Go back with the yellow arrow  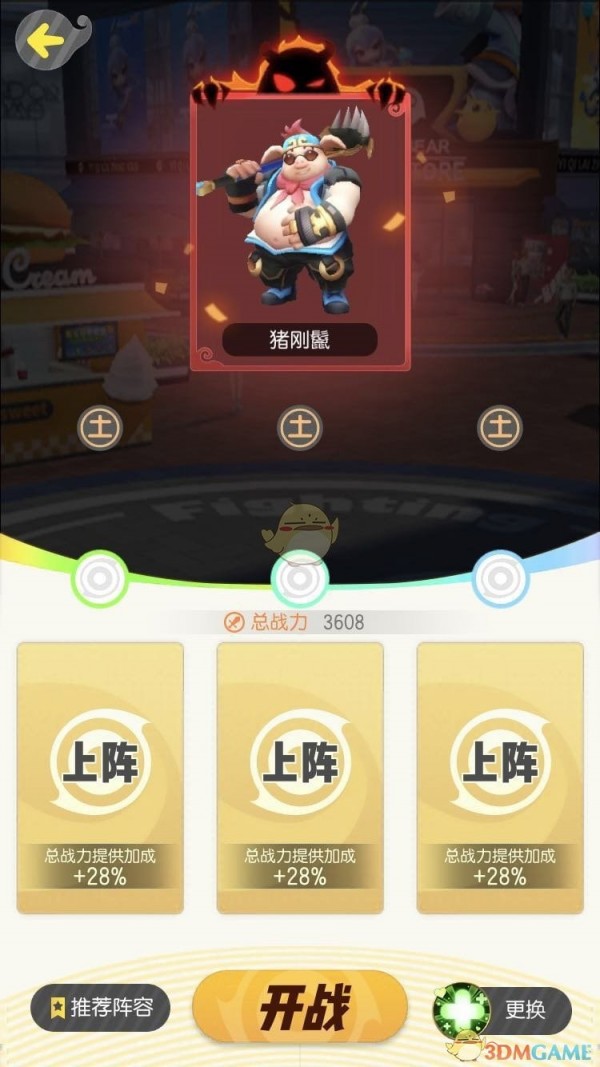[47, 40]
